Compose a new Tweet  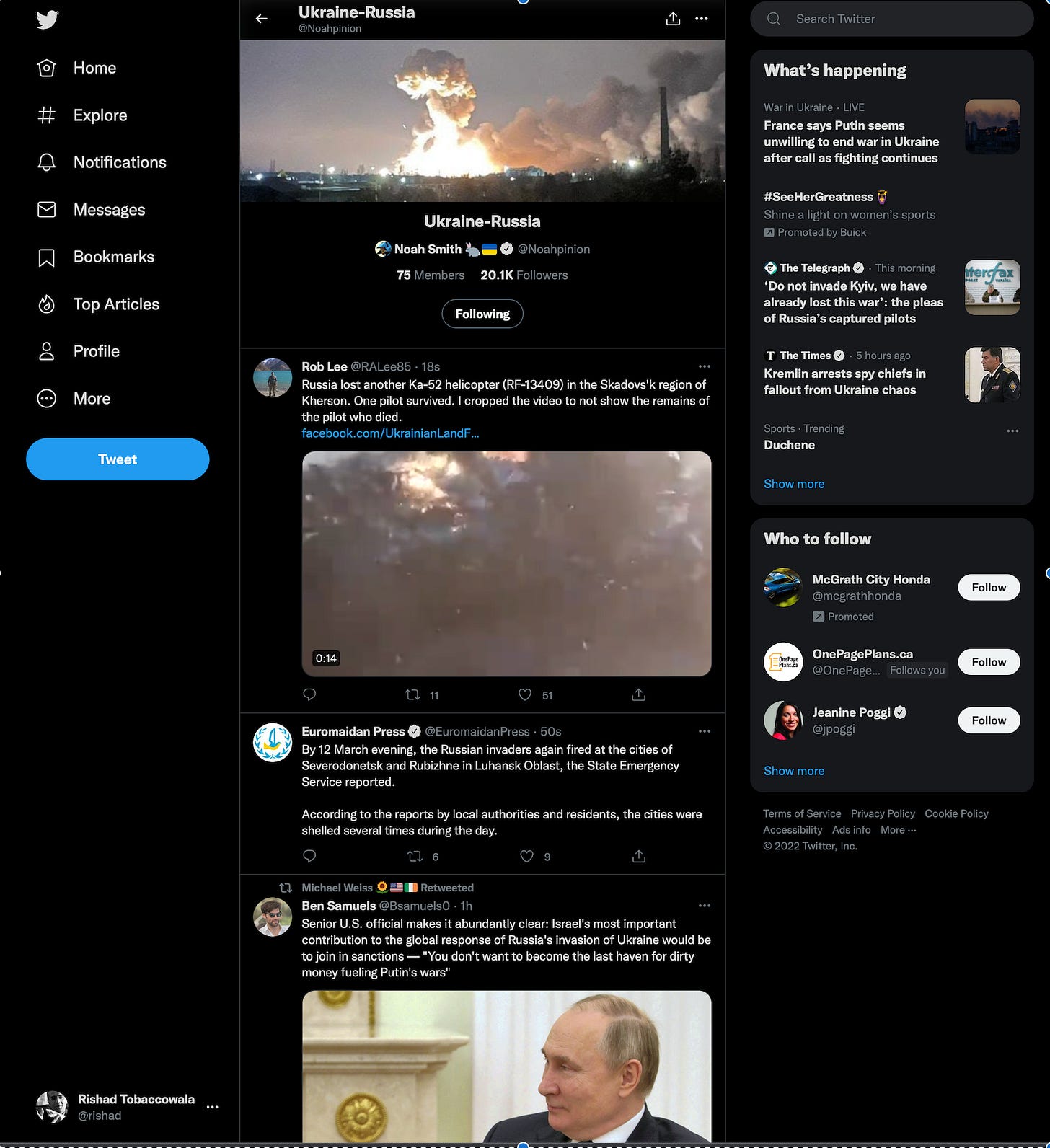(x=118, y=459)
